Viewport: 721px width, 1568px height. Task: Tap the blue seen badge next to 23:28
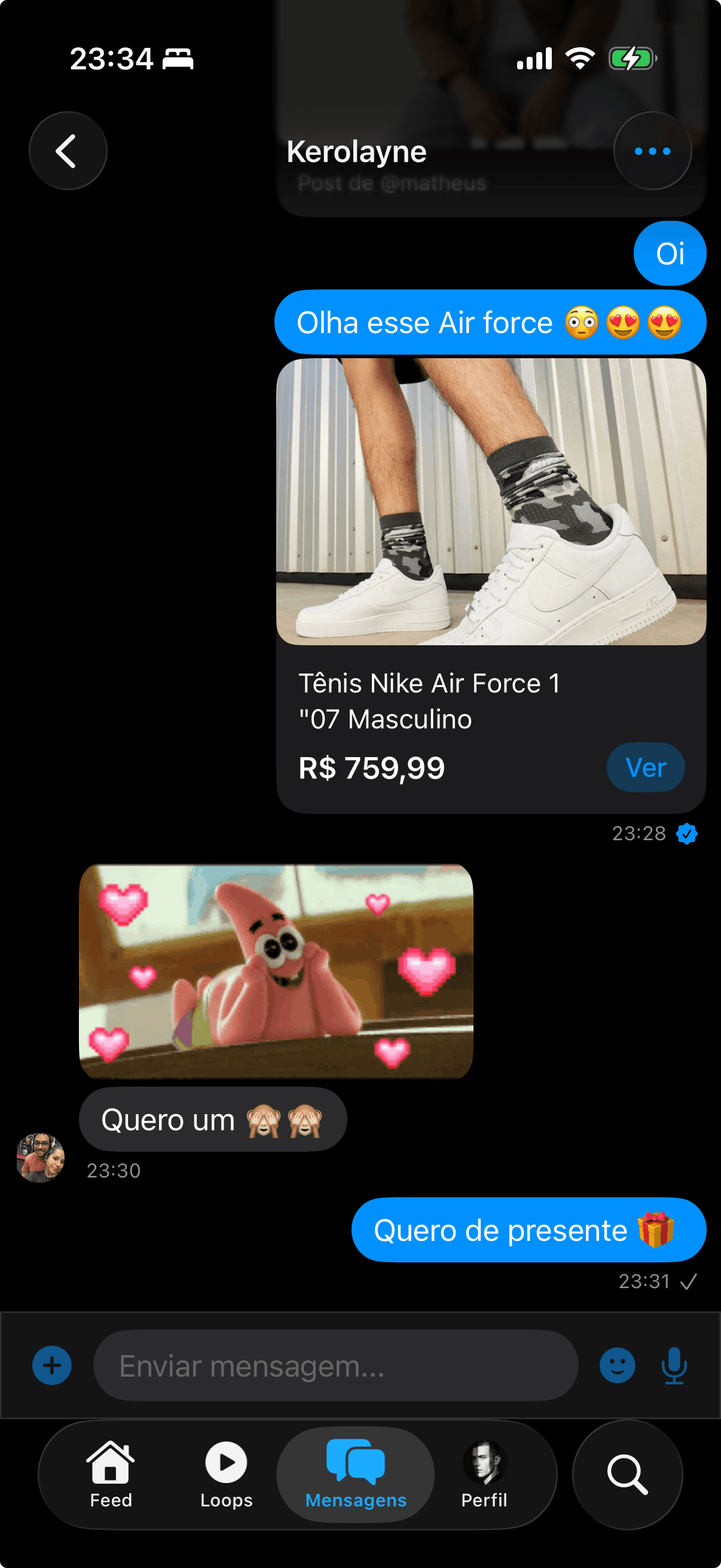687,833
